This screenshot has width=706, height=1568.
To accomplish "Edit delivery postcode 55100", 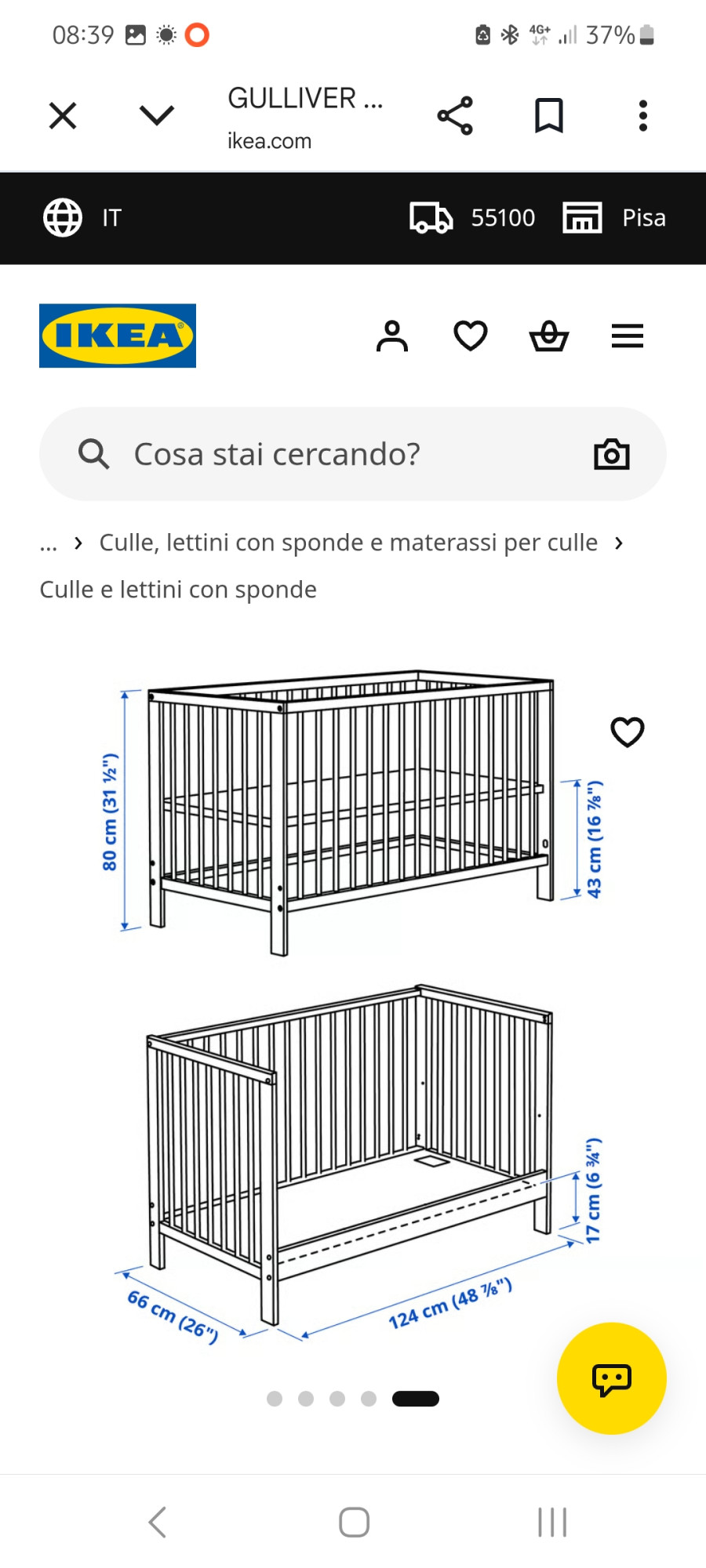I will (x=472, y=217).
